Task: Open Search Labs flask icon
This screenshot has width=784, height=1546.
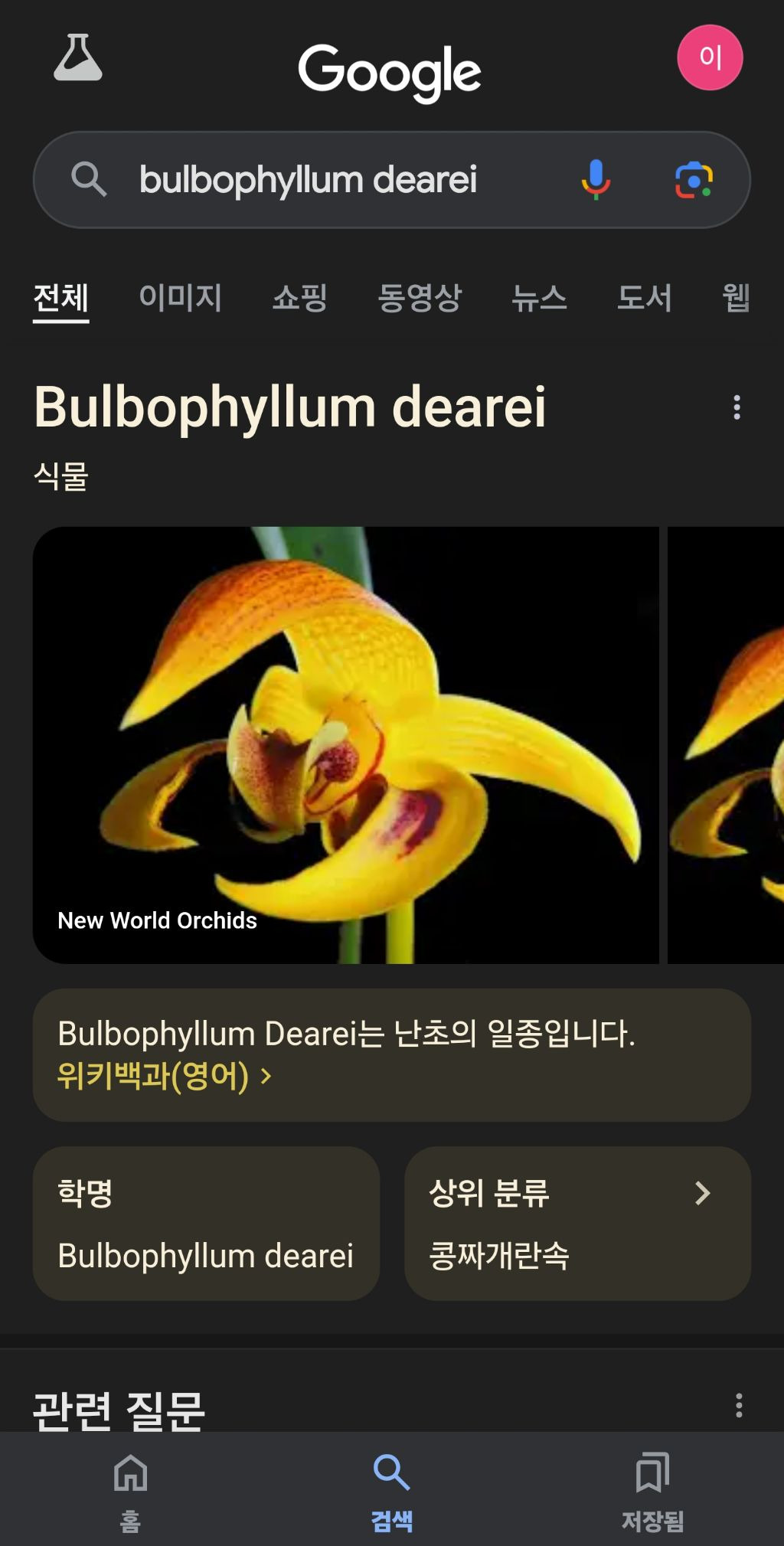Action: (x=77, y=58)
